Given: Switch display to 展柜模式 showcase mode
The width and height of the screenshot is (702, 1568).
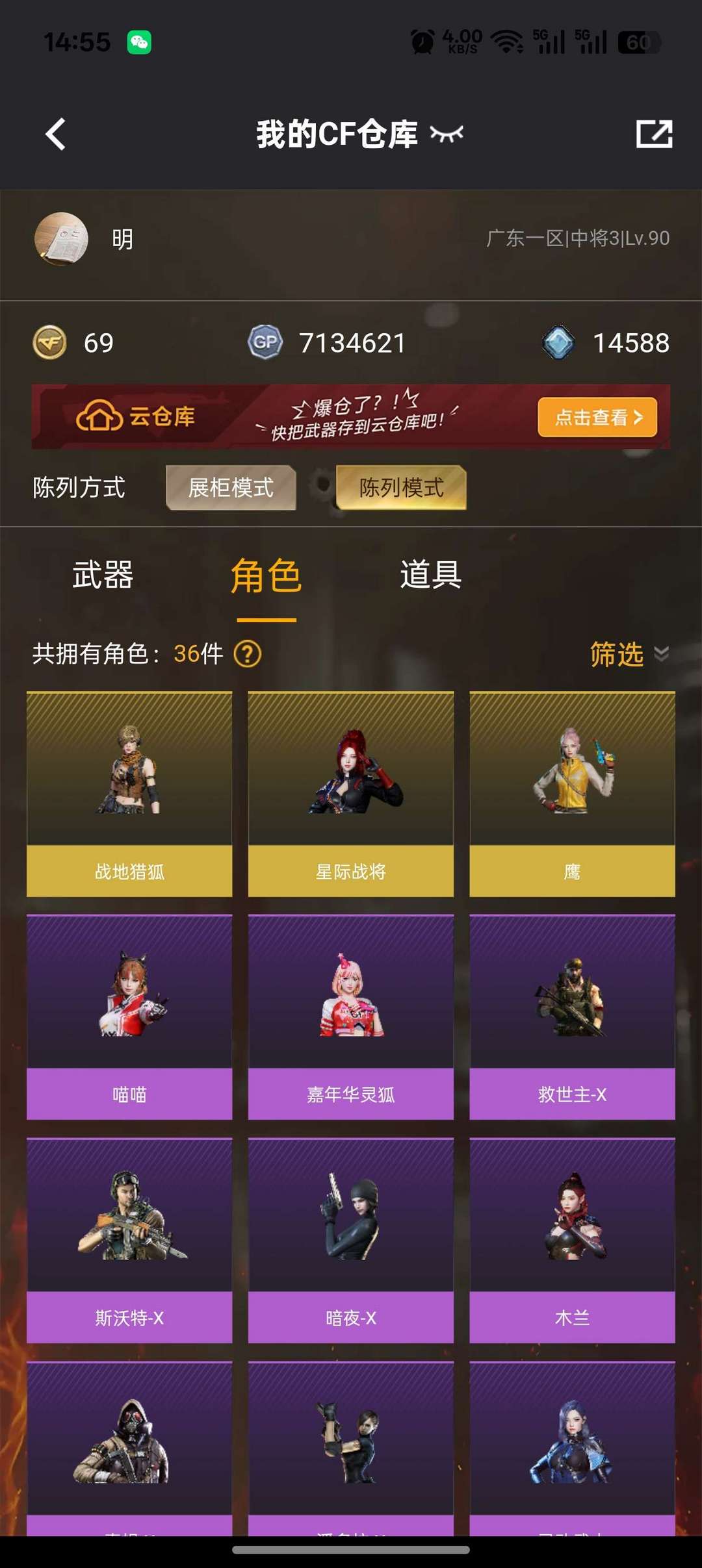Looking at the screenshot, I should (231, 488).
